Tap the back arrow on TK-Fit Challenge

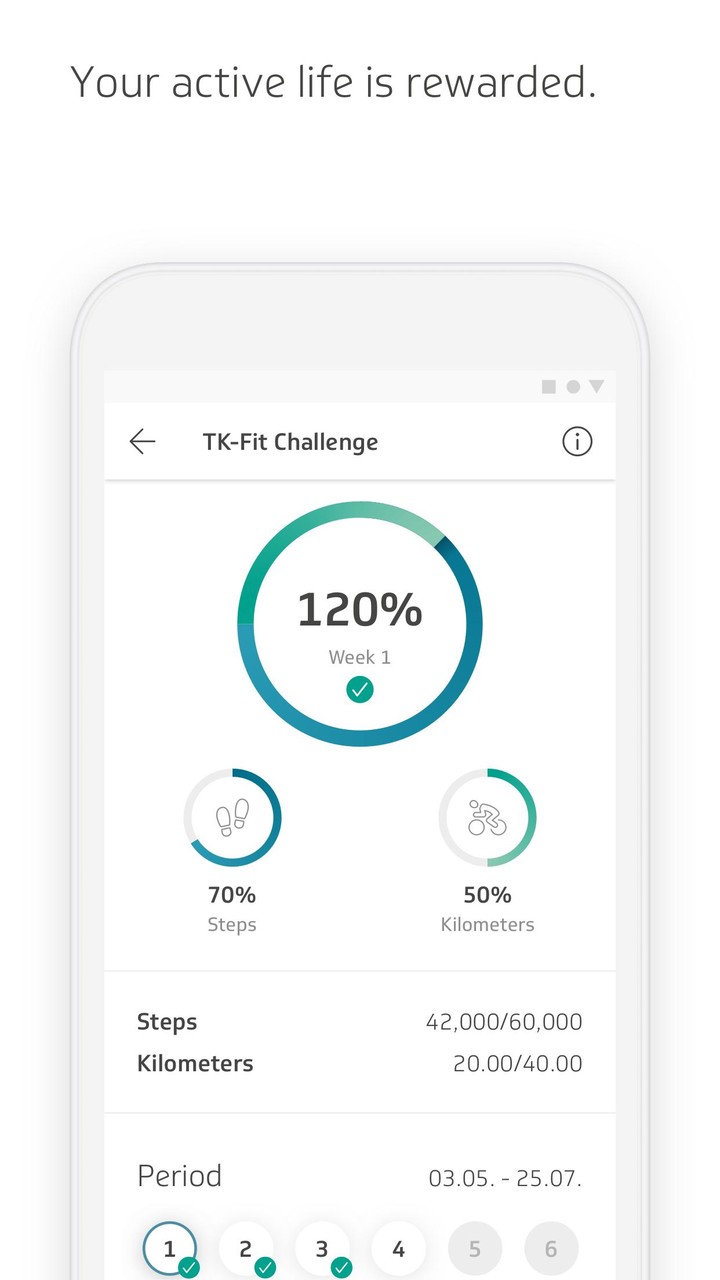coord(142,441)
